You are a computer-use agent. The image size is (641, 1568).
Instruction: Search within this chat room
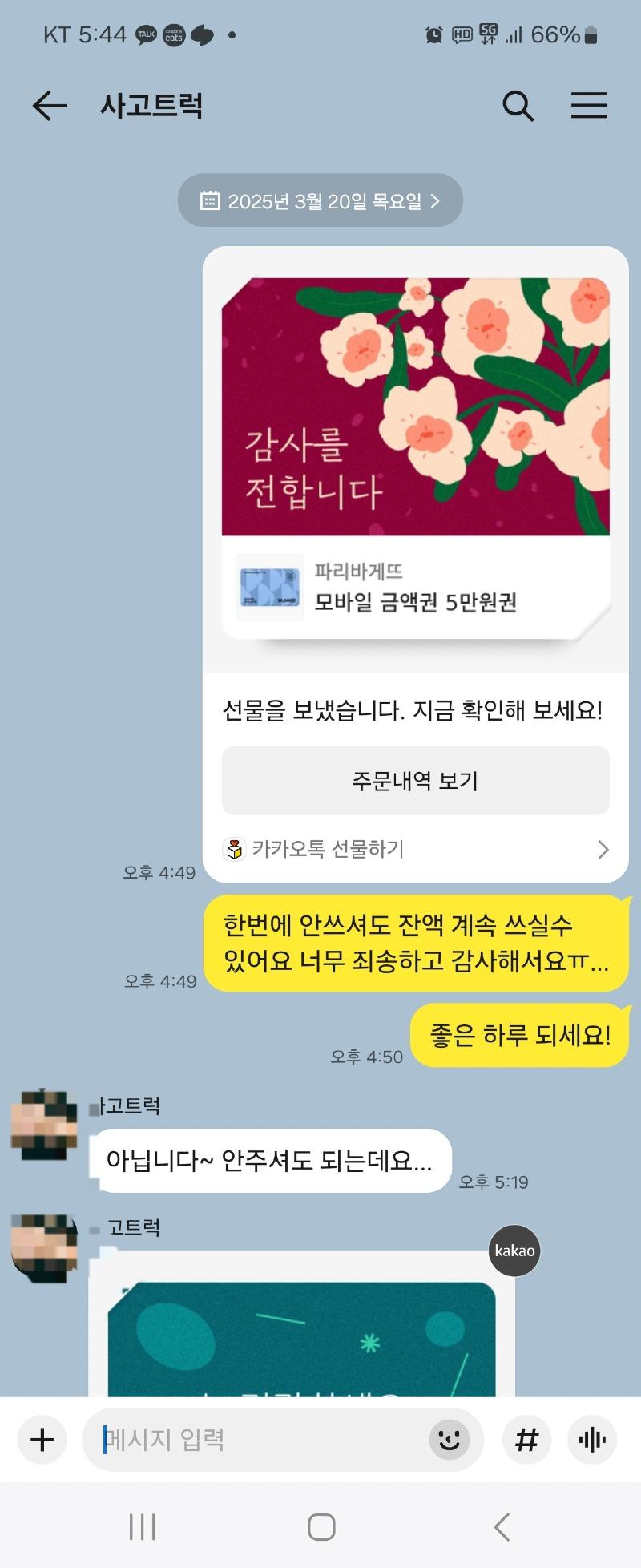tap(518, 106)
